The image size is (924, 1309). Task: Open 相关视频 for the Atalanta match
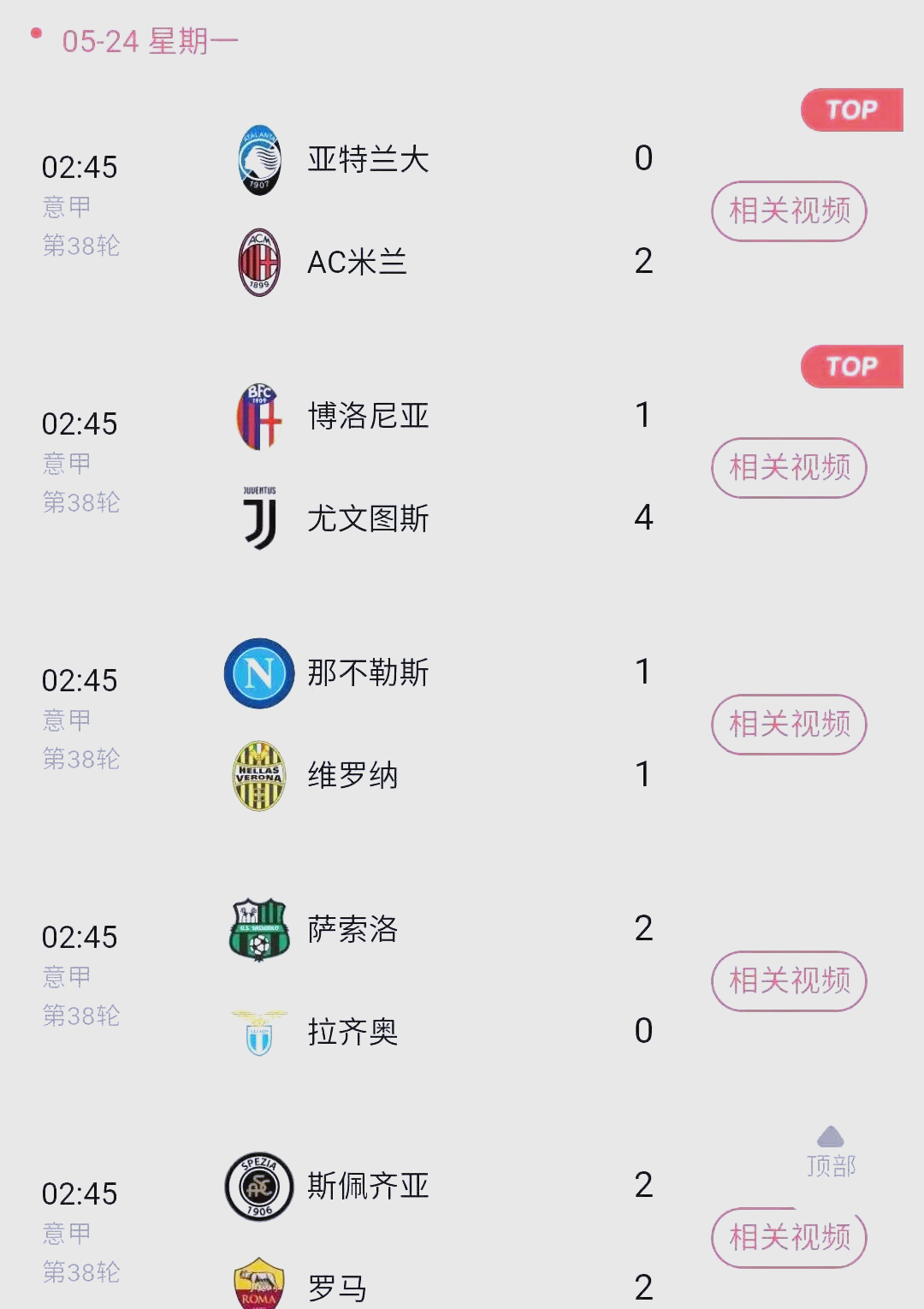pos(788,210)
